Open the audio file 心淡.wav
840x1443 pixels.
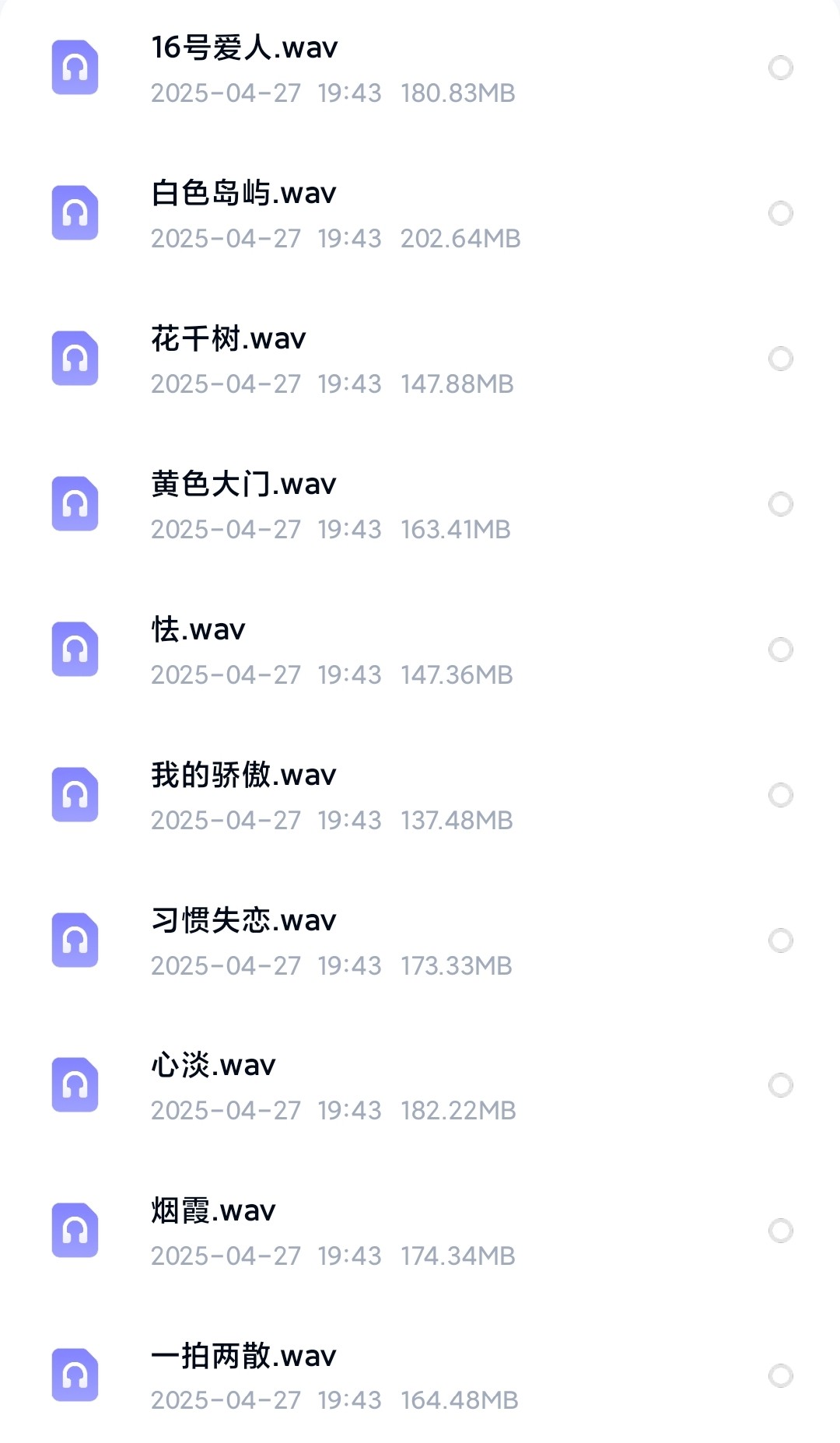pyautogui.click(x=213, y=1066)
